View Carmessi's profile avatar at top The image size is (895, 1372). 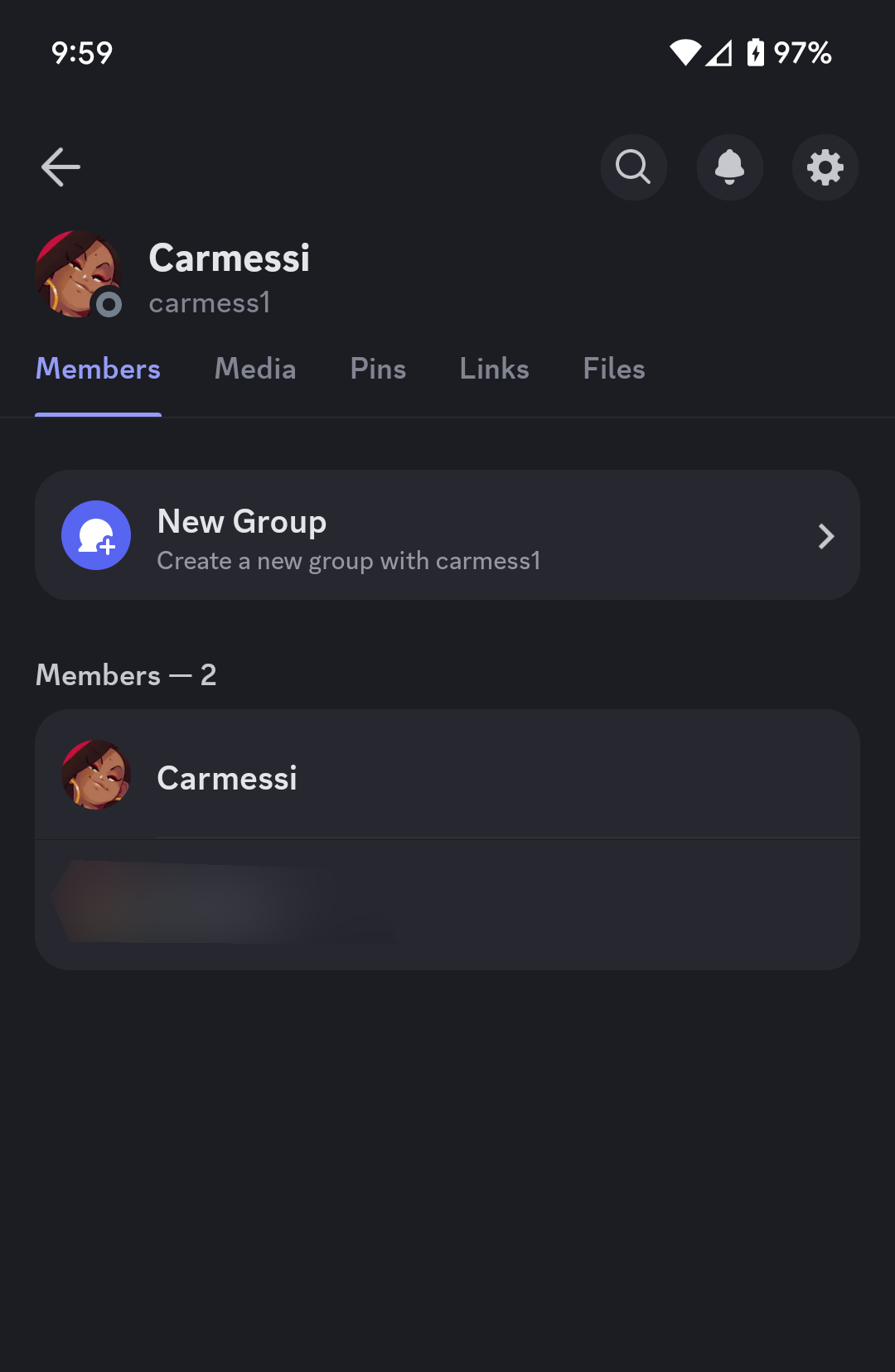[x=78, y=274]
